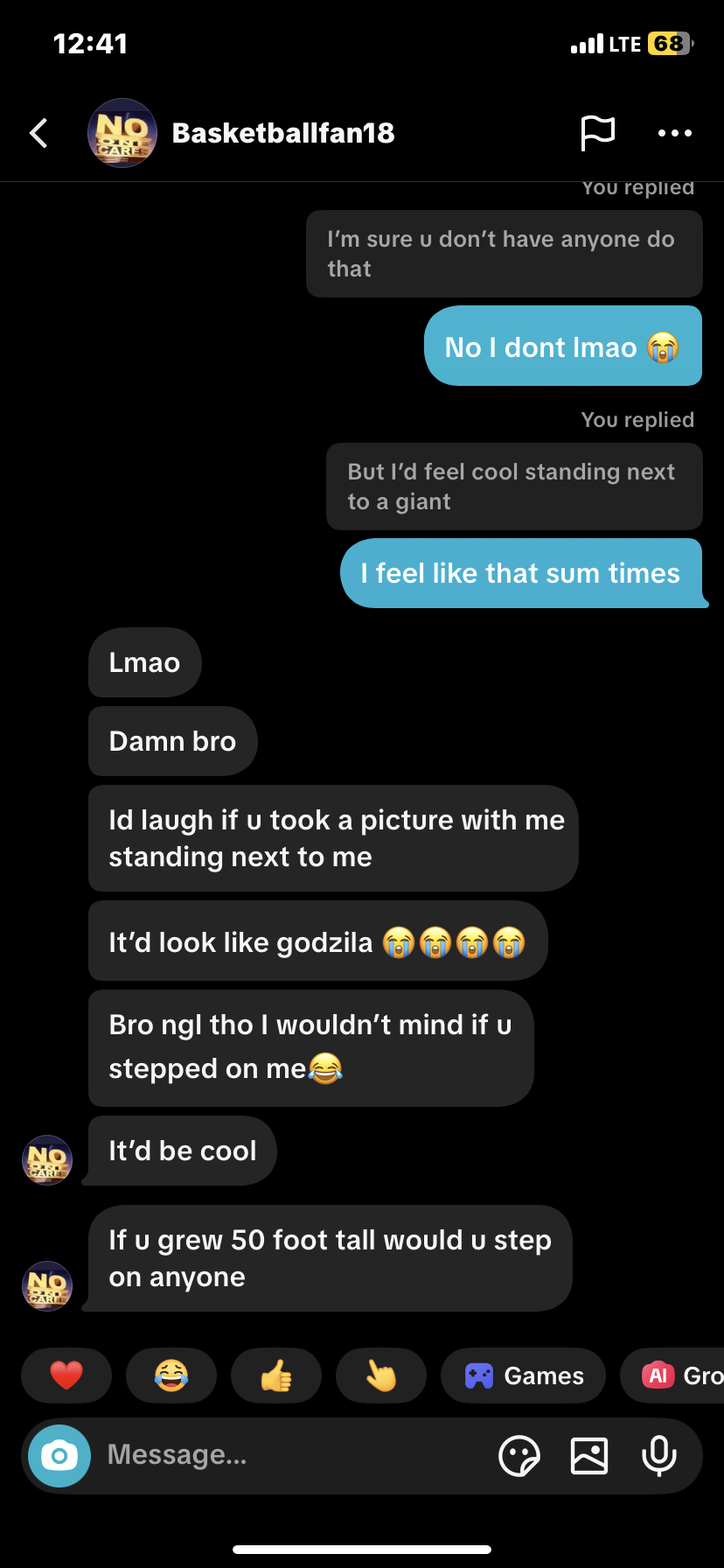Open the sticker picker icon
Image resolution: width=724 pixels, height=1568 pixels.
click(x=519, y=1456)
